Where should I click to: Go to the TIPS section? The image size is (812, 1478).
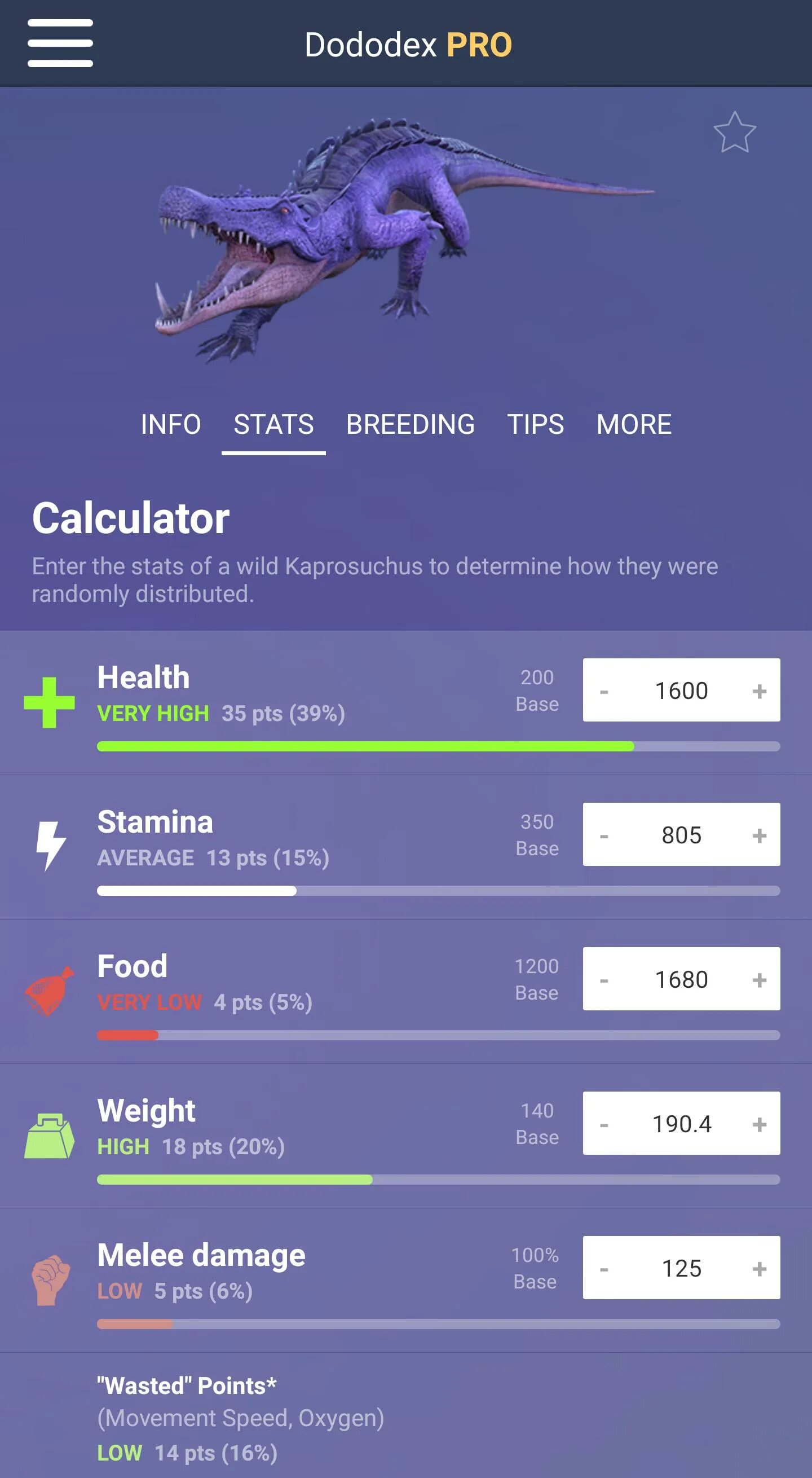tap(535, 425)
